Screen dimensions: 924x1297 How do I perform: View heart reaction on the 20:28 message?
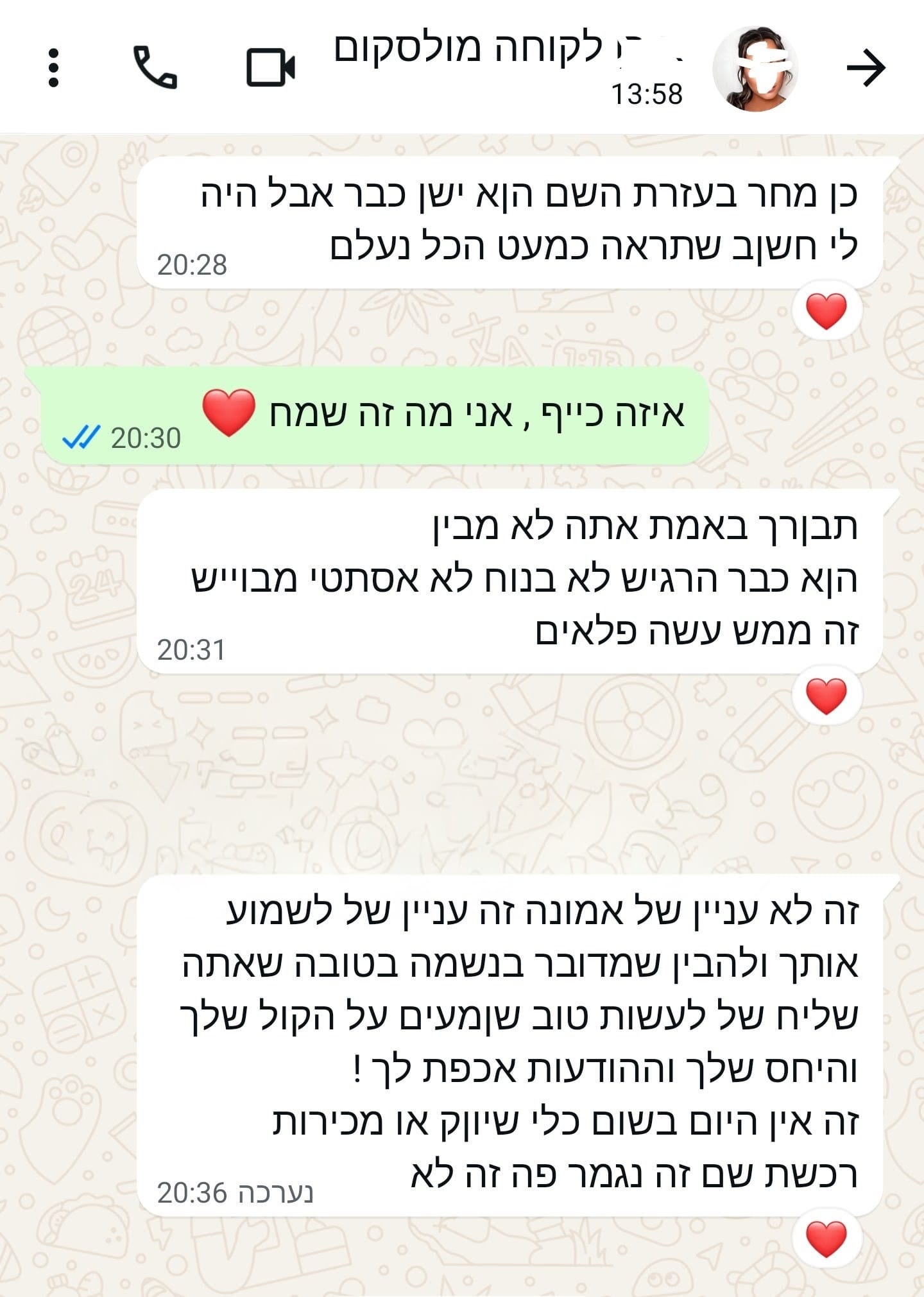click(826, 311)
